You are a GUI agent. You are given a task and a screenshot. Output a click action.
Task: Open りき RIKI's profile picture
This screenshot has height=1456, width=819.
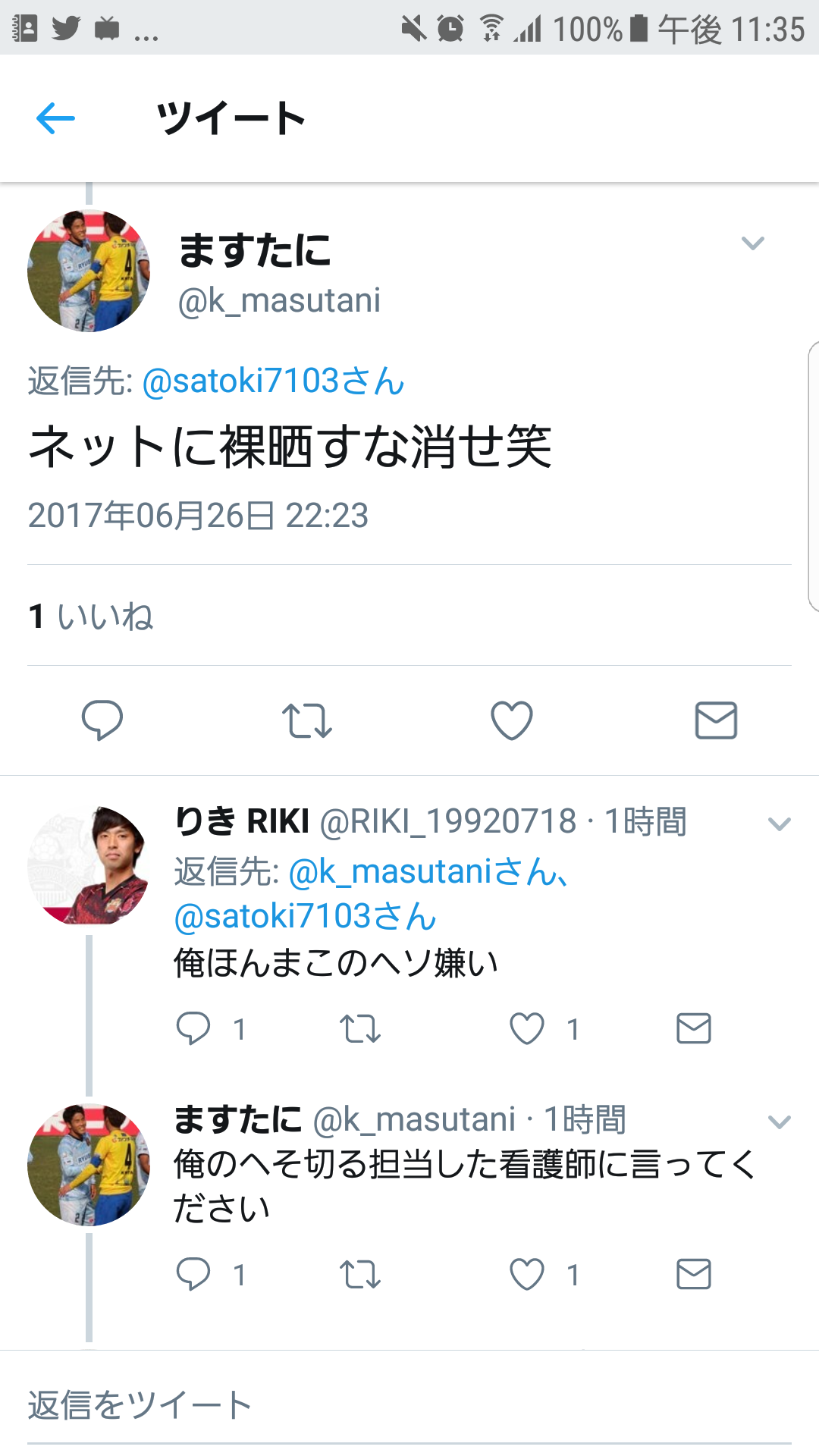[89, 865]
